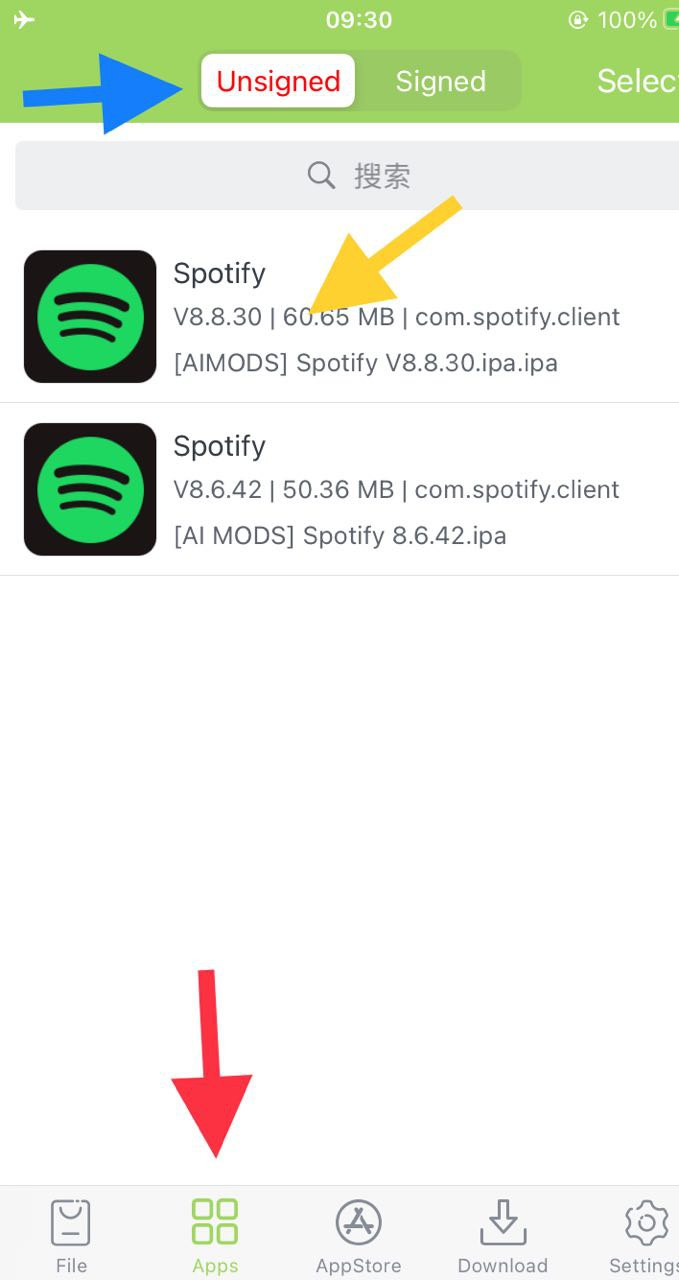Switch to the Unsigned segment
Image resolution: width=679 pixels, height=1280 pixels.
pyautogui.click(x=278, y=81)
